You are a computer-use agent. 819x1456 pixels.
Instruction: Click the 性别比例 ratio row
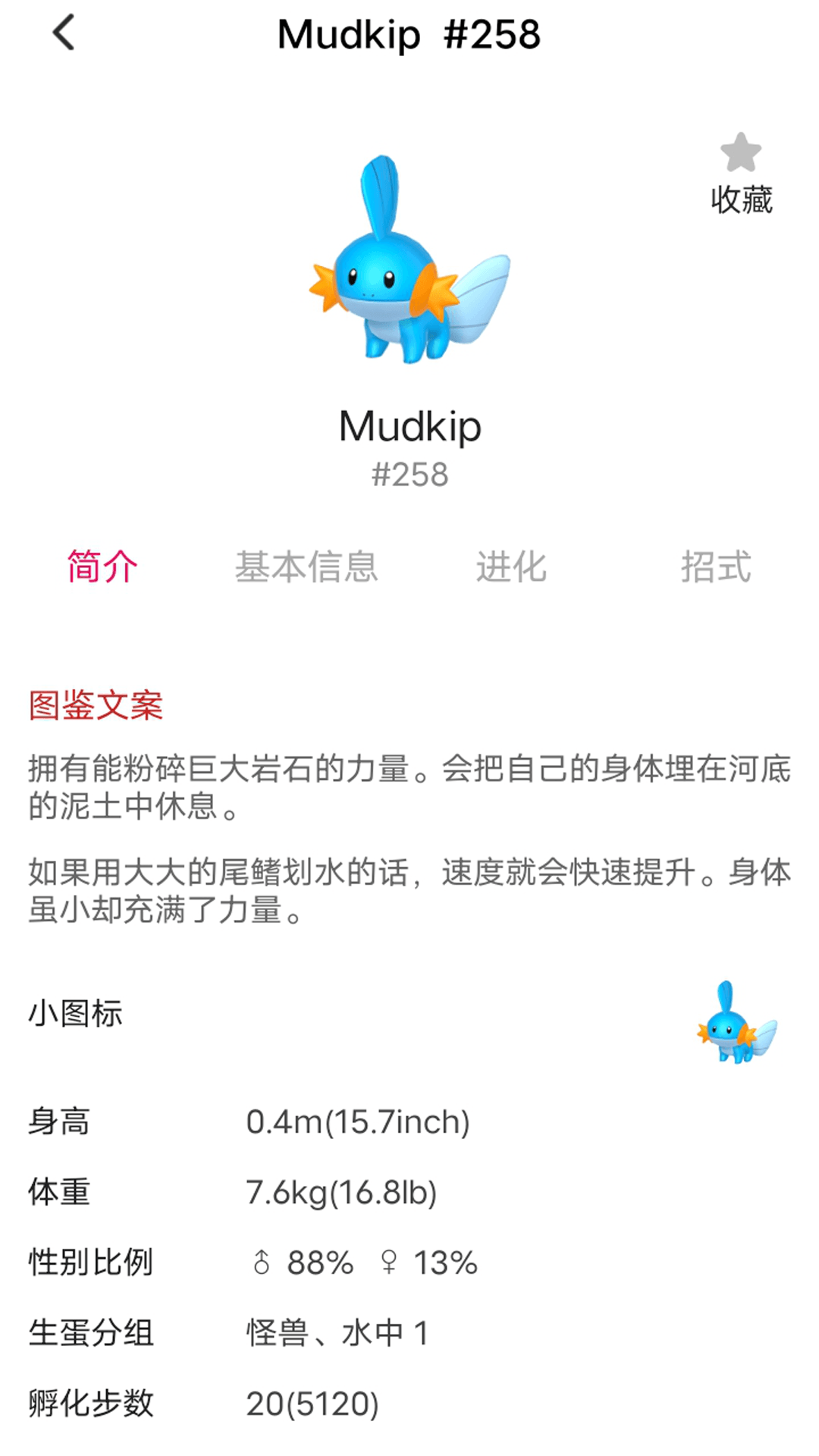[91, 1263]
